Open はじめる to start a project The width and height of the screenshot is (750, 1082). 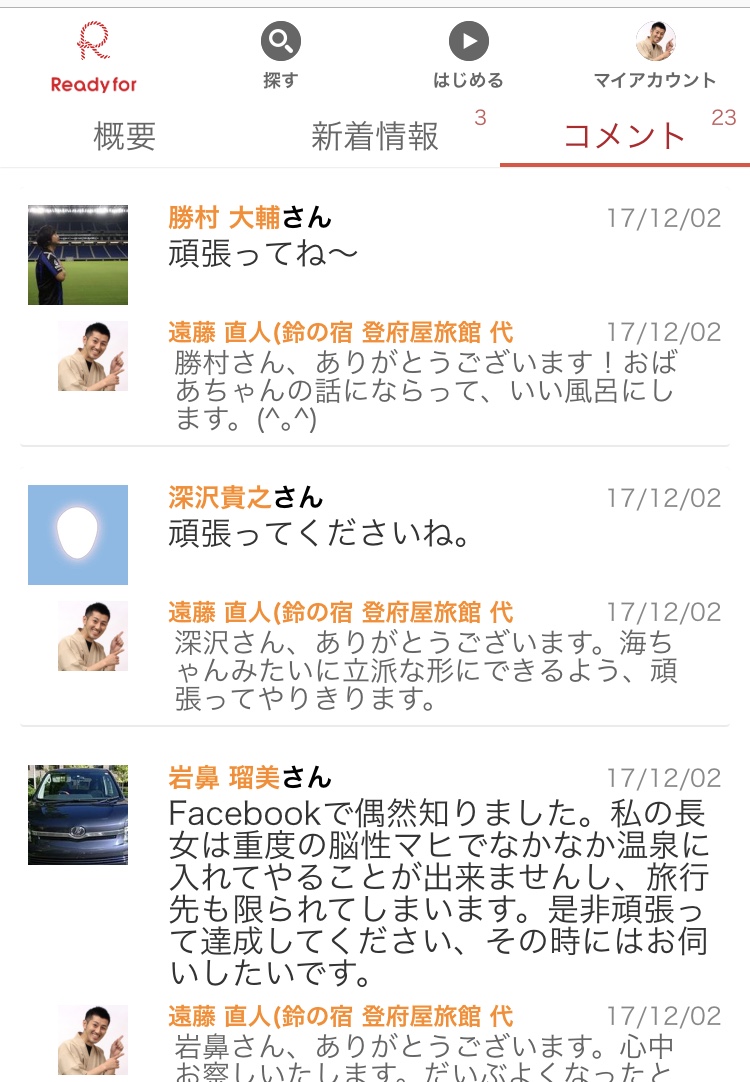pos(468,56)
